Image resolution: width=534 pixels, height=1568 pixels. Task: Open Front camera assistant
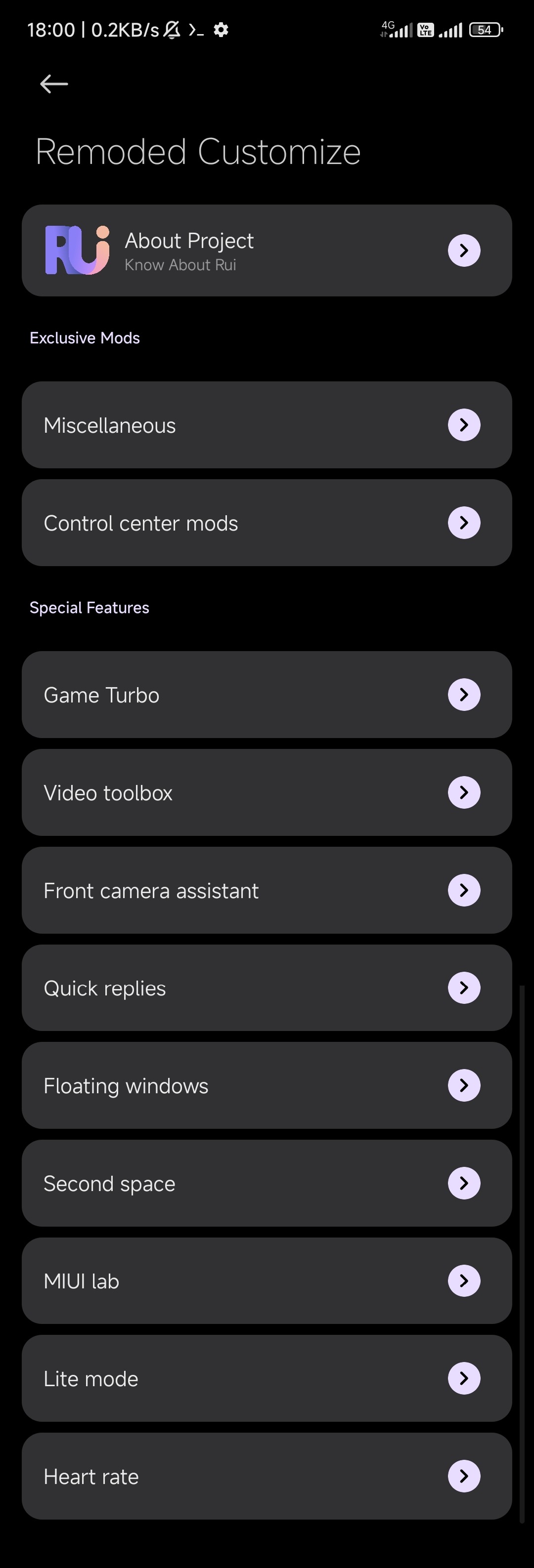tap(267, 891)
